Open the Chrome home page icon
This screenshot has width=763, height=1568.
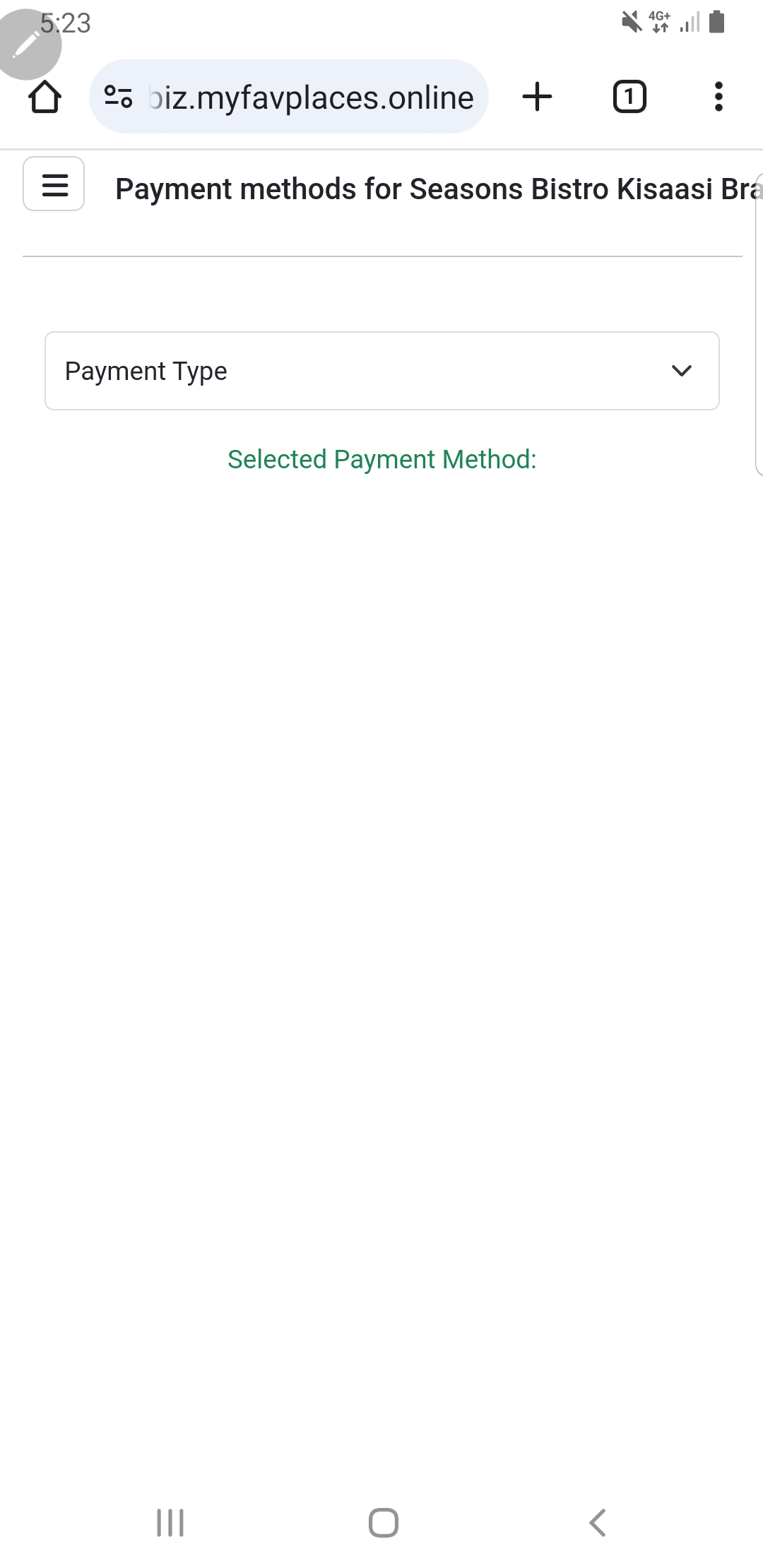pyautogui.click(x=45, y=97)
